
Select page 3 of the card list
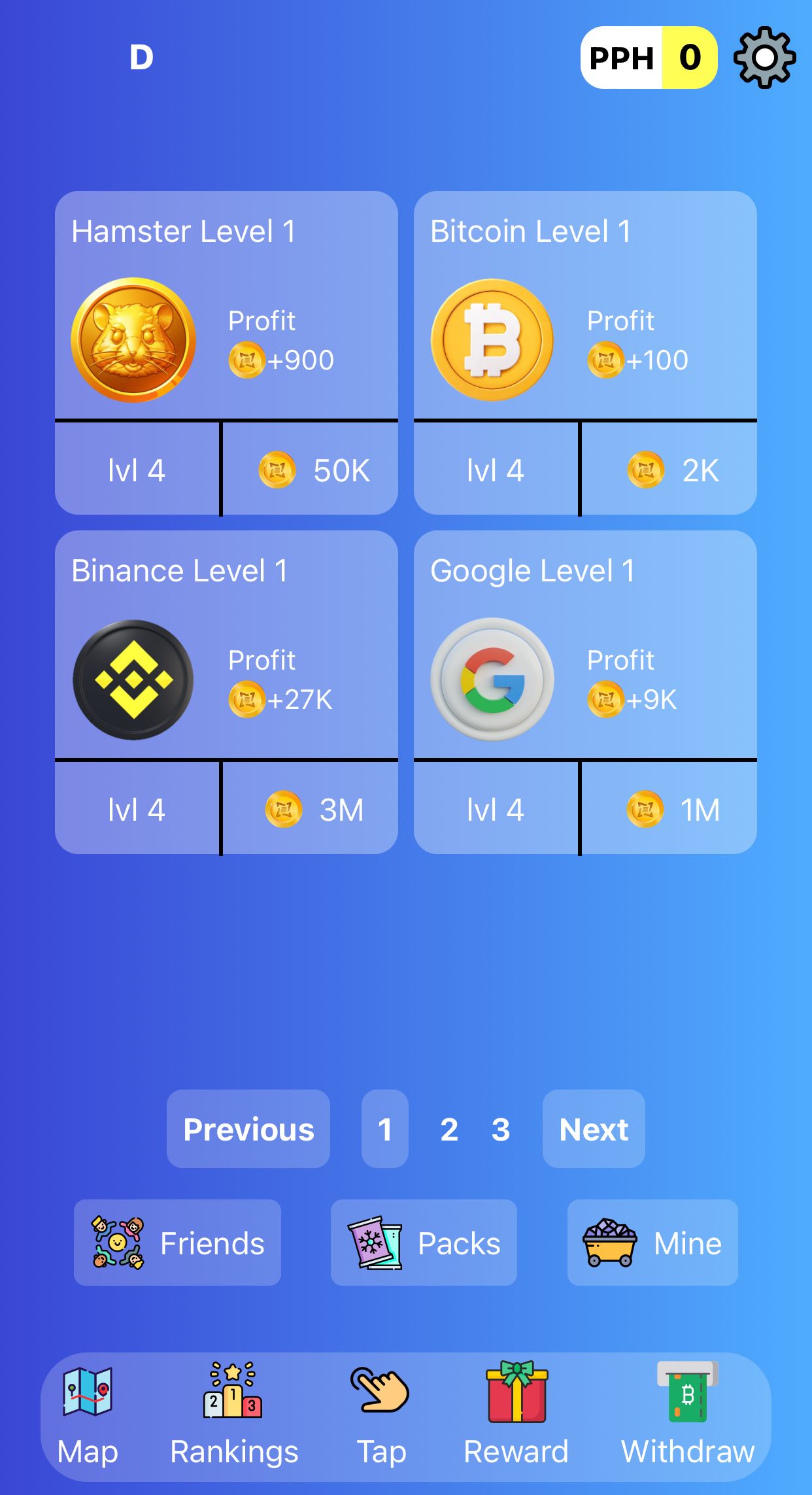(501, 1130)
